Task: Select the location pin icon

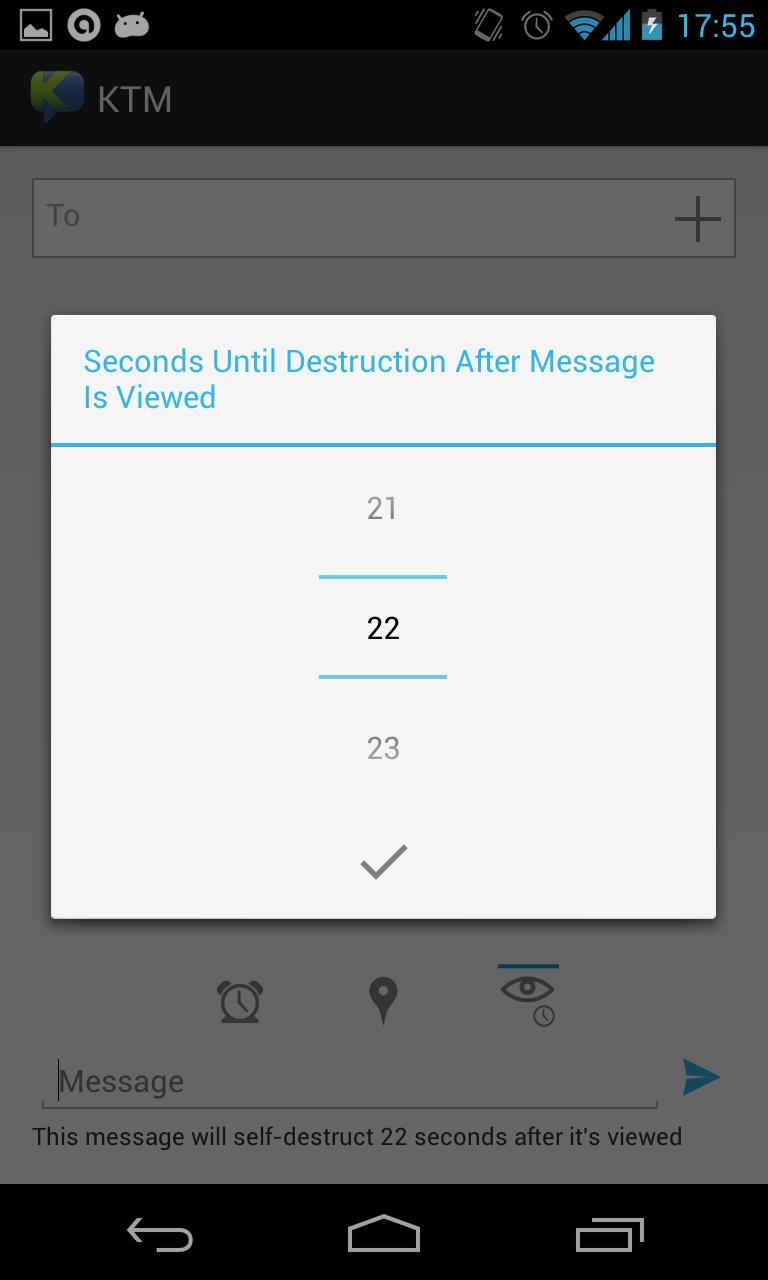Action: 383,997
